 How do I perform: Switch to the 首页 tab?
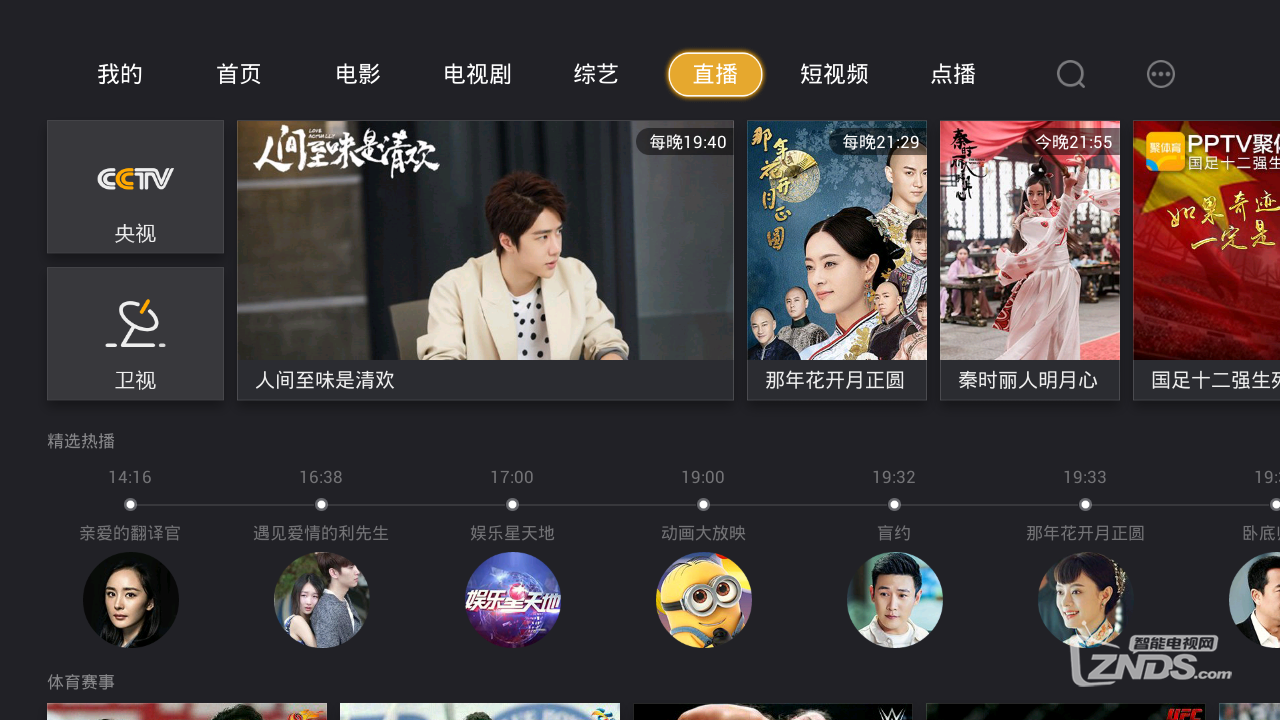(239, 74)
